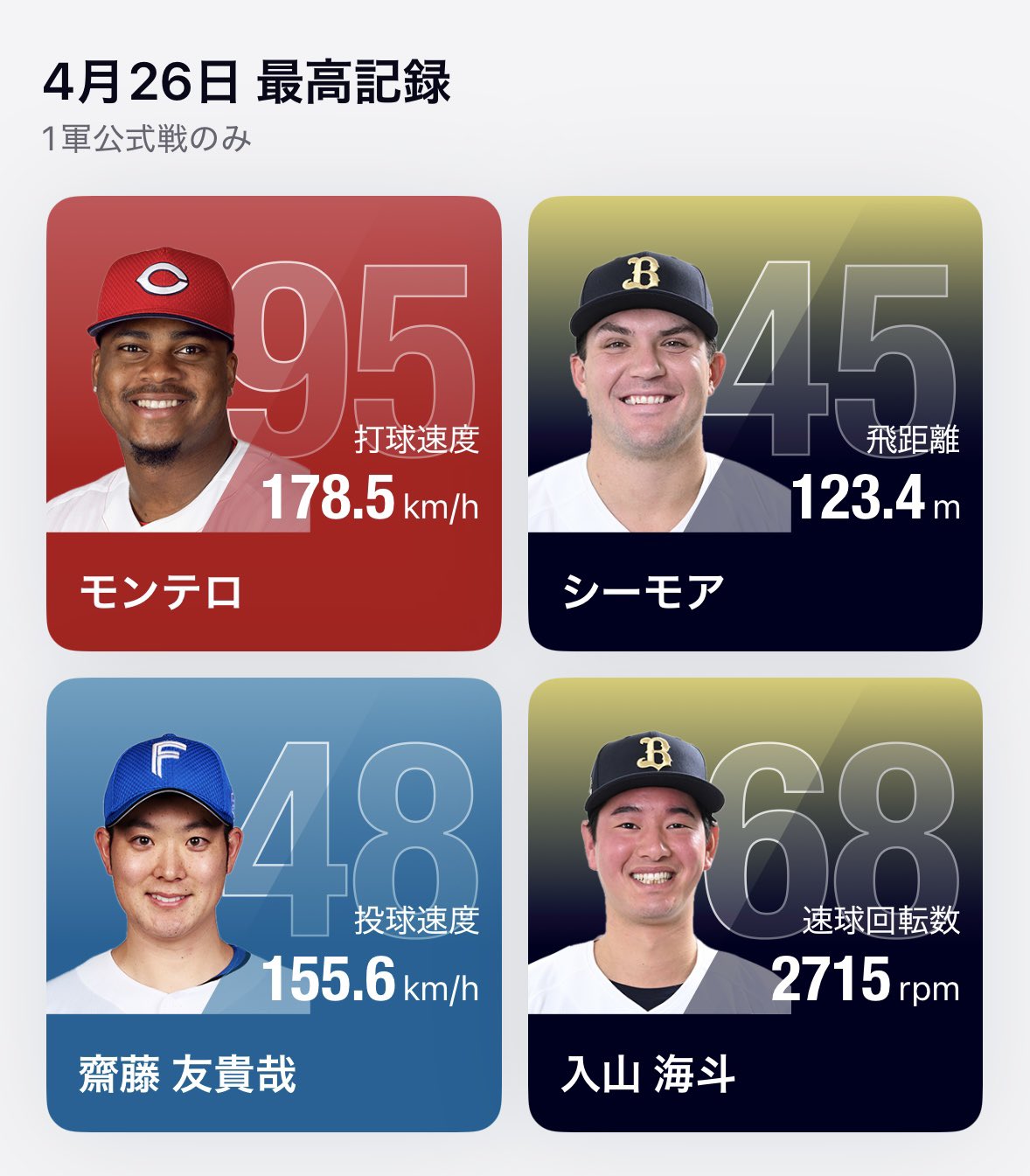
Task: Select 齋藤 友貴哉's 155.6 km/h pitch speed card
Action: 274,904
